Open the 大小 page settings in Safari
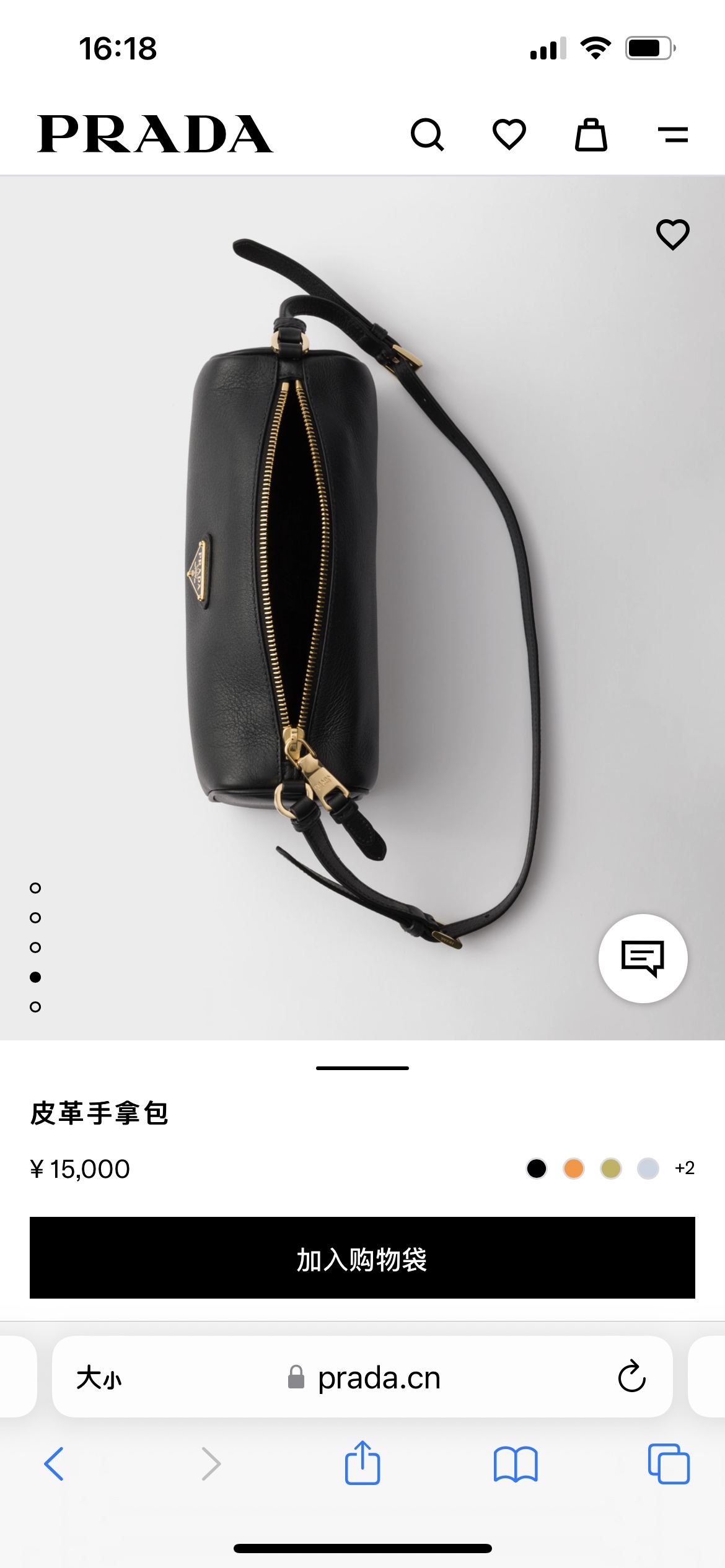 [99, 1378]
